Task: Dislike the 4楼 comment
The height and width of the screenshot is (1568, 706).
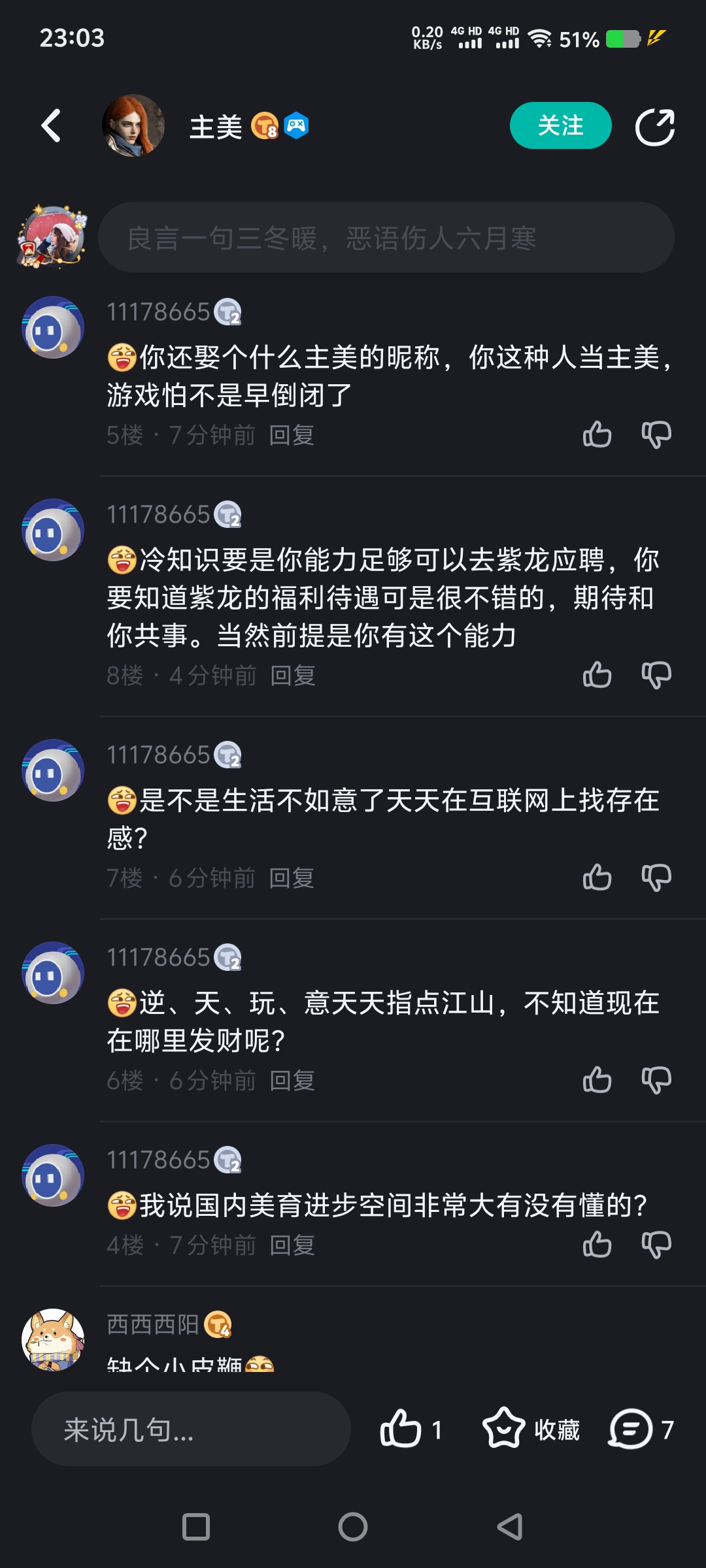Action: (x=656, y=1245)
